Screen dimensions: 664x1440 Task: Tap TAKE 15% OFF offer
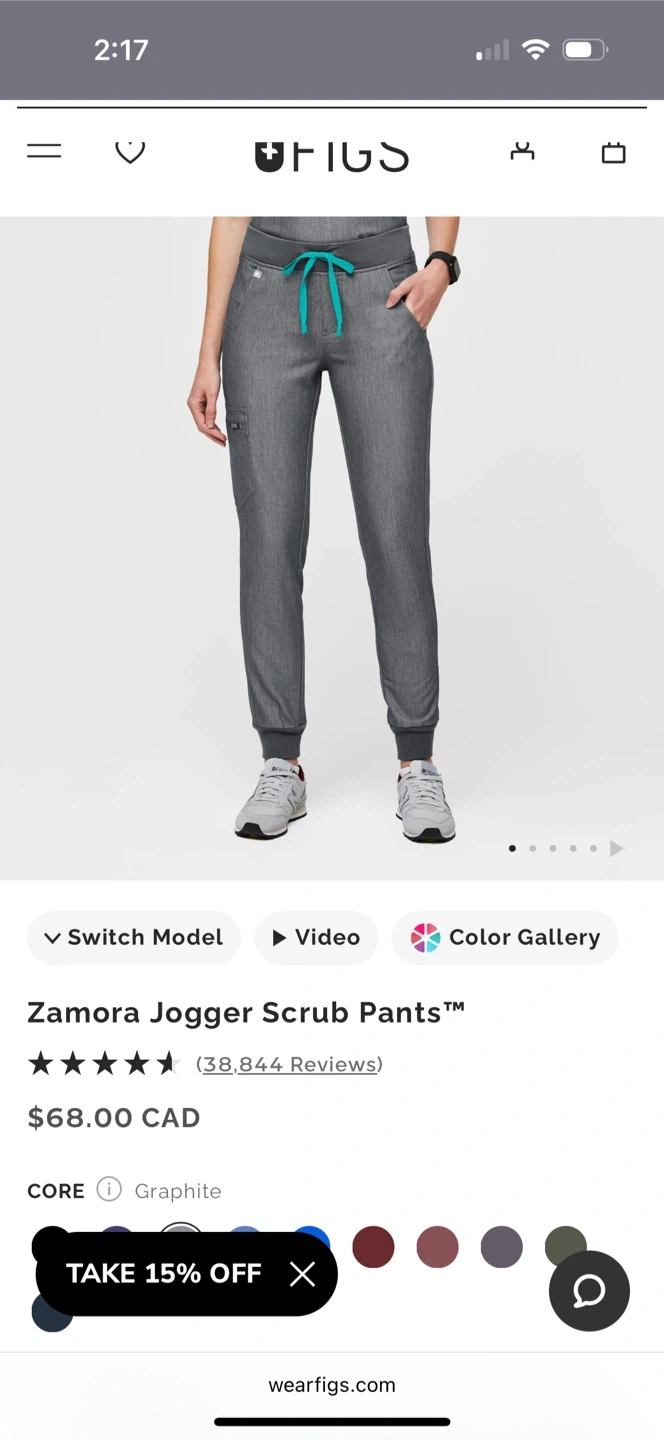pyautogui.click(x=163, y=1273)
